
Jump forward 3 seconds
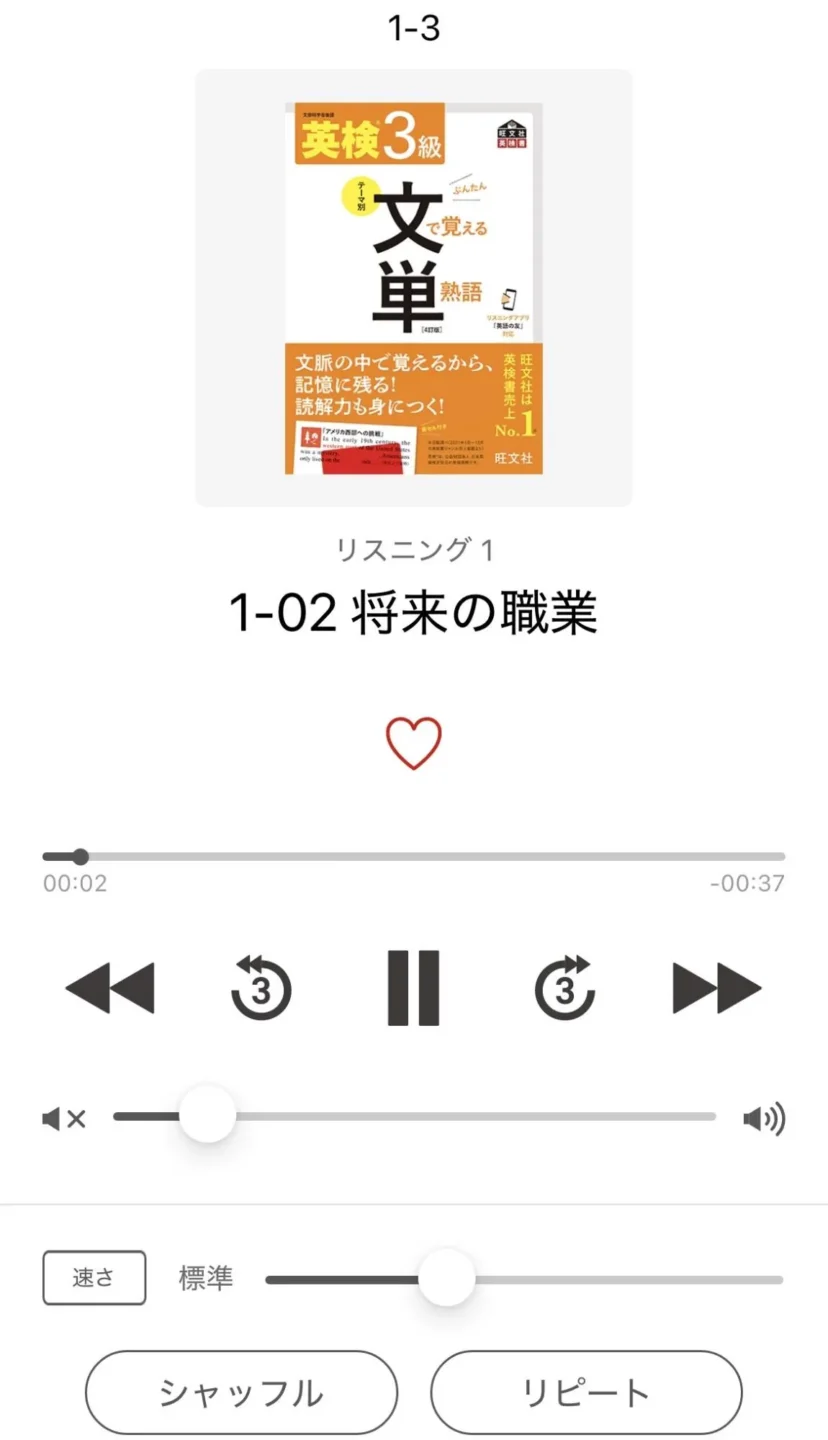[x=565, y=988]
